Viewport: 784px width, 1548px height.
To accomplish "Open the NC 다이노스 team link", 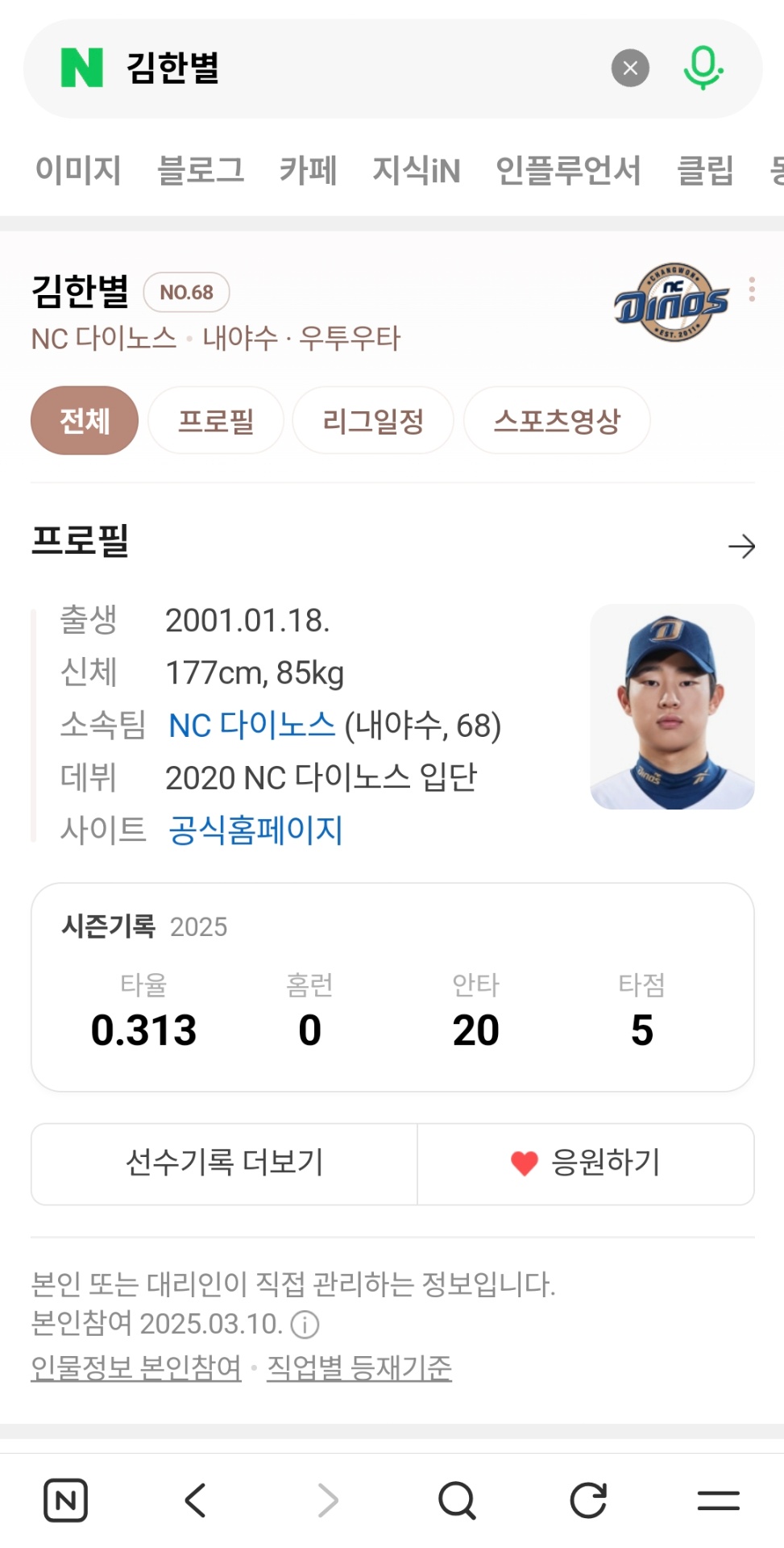I will click(x=251, y=725).
